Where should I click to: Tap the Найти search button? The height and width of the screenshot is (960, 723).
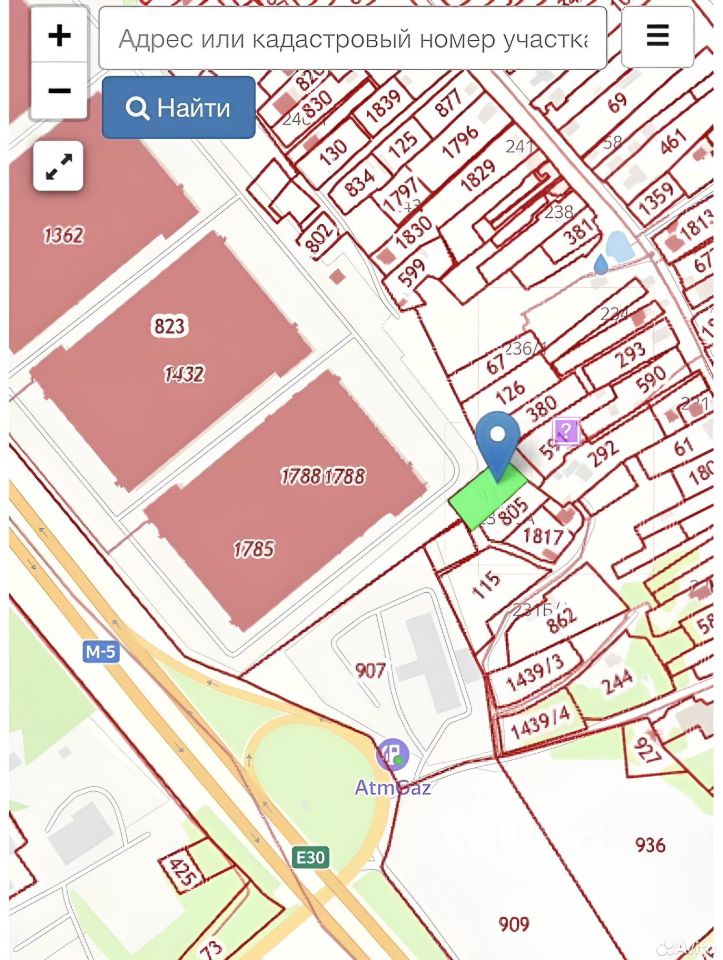pos(179,107)
